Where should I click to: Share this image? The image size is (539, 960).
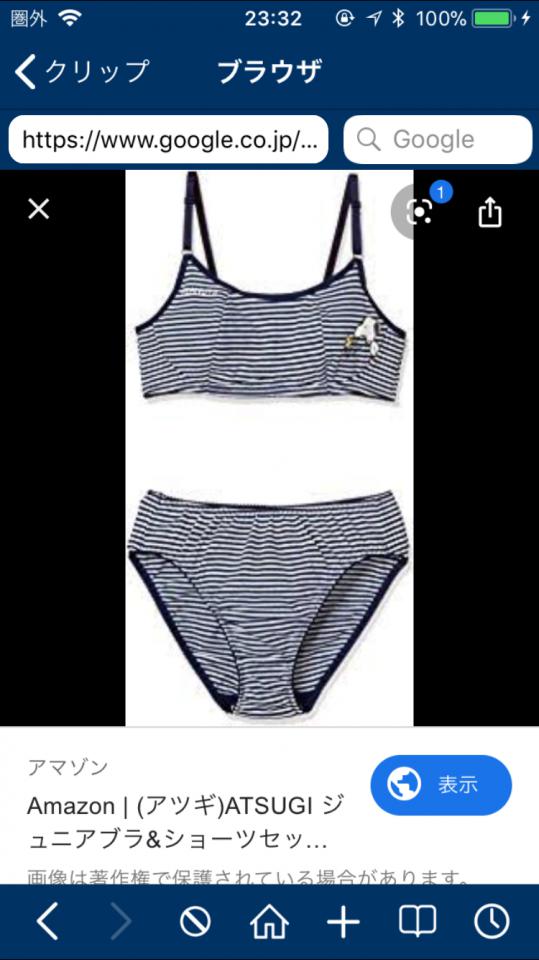point(490,212)
